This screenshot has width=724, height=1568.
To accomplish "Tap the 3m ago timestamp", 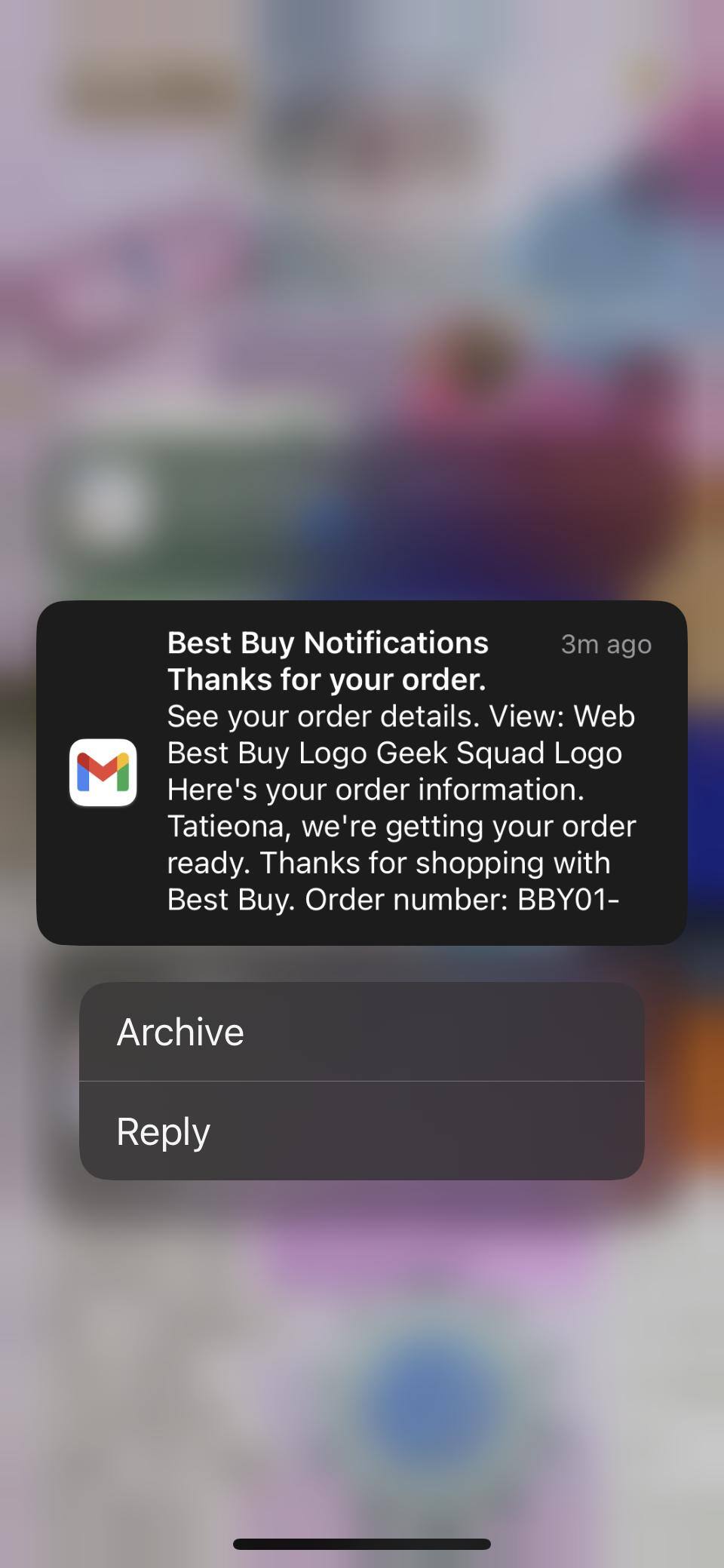I will tap(606, 645).
